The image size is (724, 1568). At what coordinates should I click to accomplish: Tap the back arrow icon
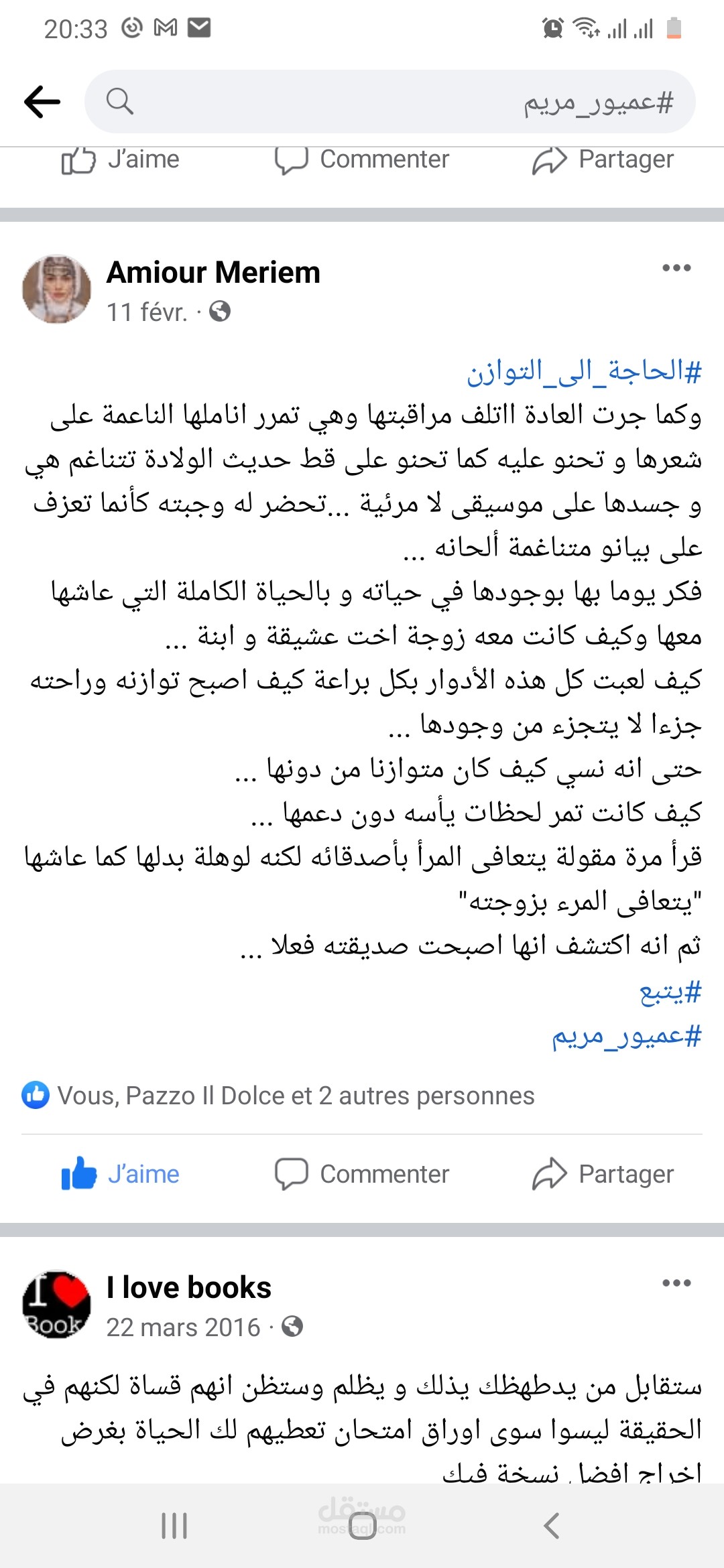pyautogui.click(x=42, y=102)
